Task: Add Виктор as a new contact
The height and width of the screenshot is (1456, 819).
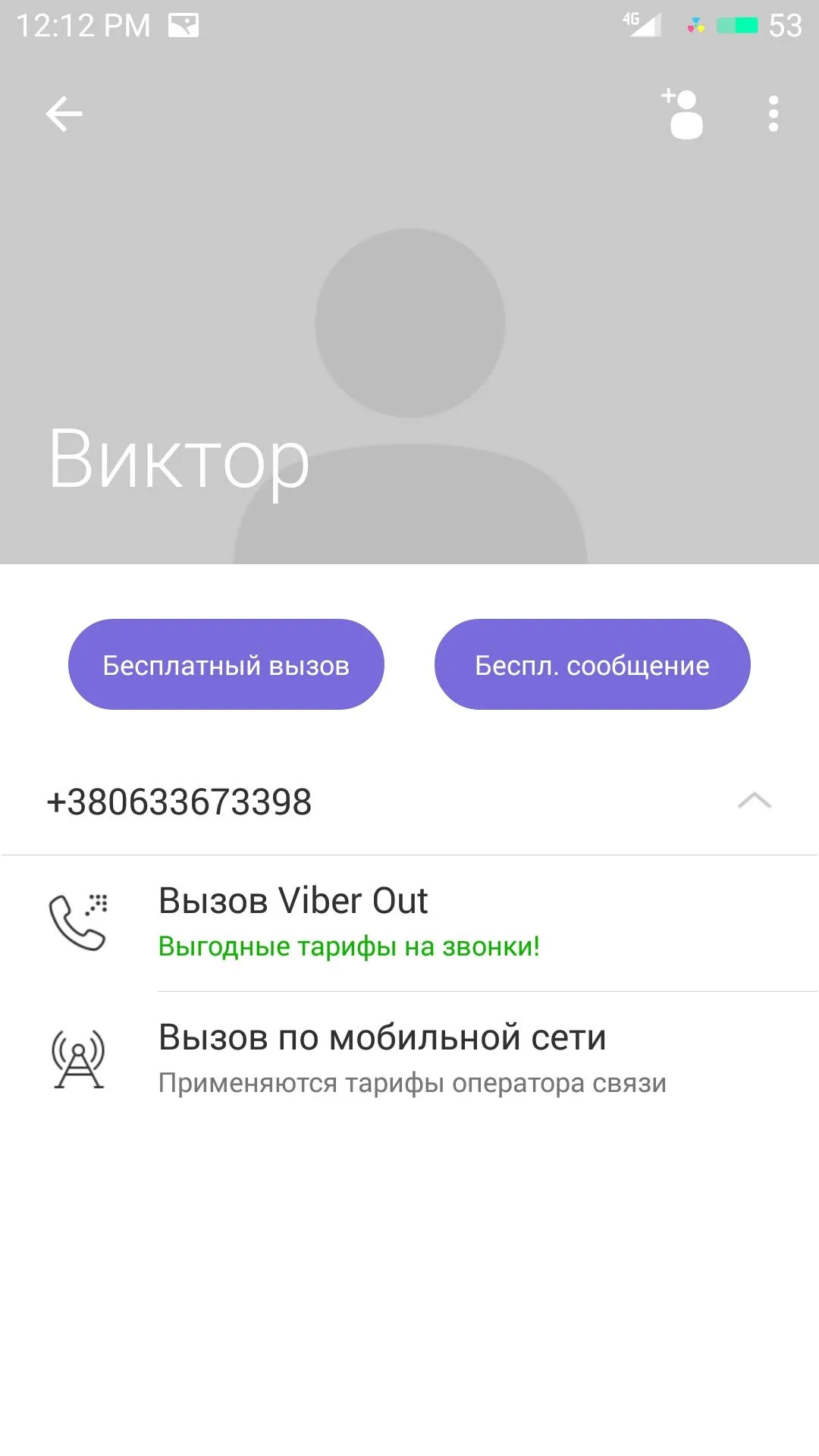Action: (x=683, y=115)
